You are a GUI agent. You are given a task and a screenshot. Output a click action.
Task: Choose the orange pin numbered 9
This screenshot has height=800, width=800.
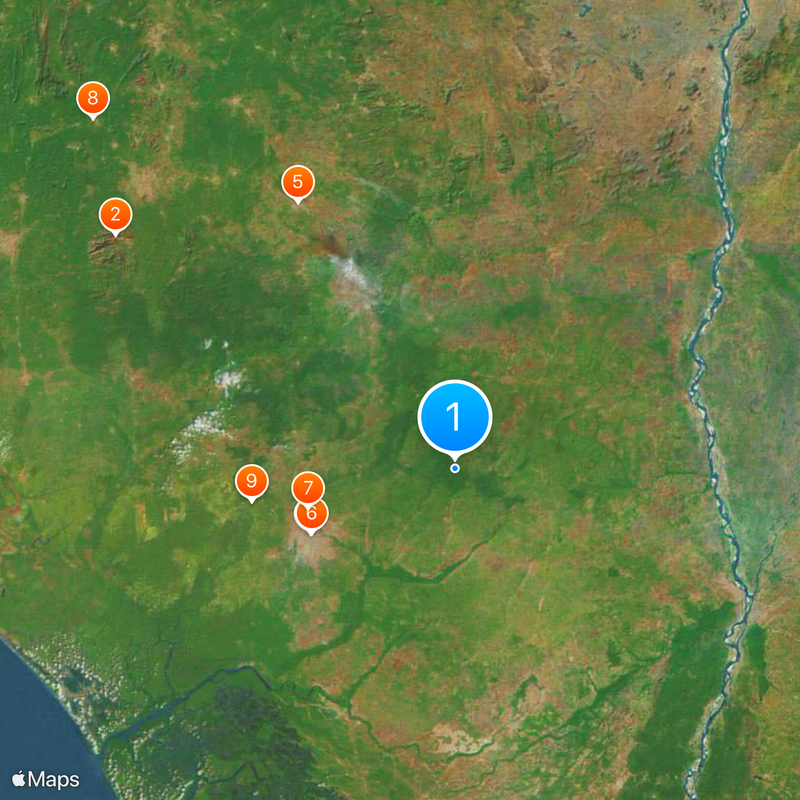(251, 482)
